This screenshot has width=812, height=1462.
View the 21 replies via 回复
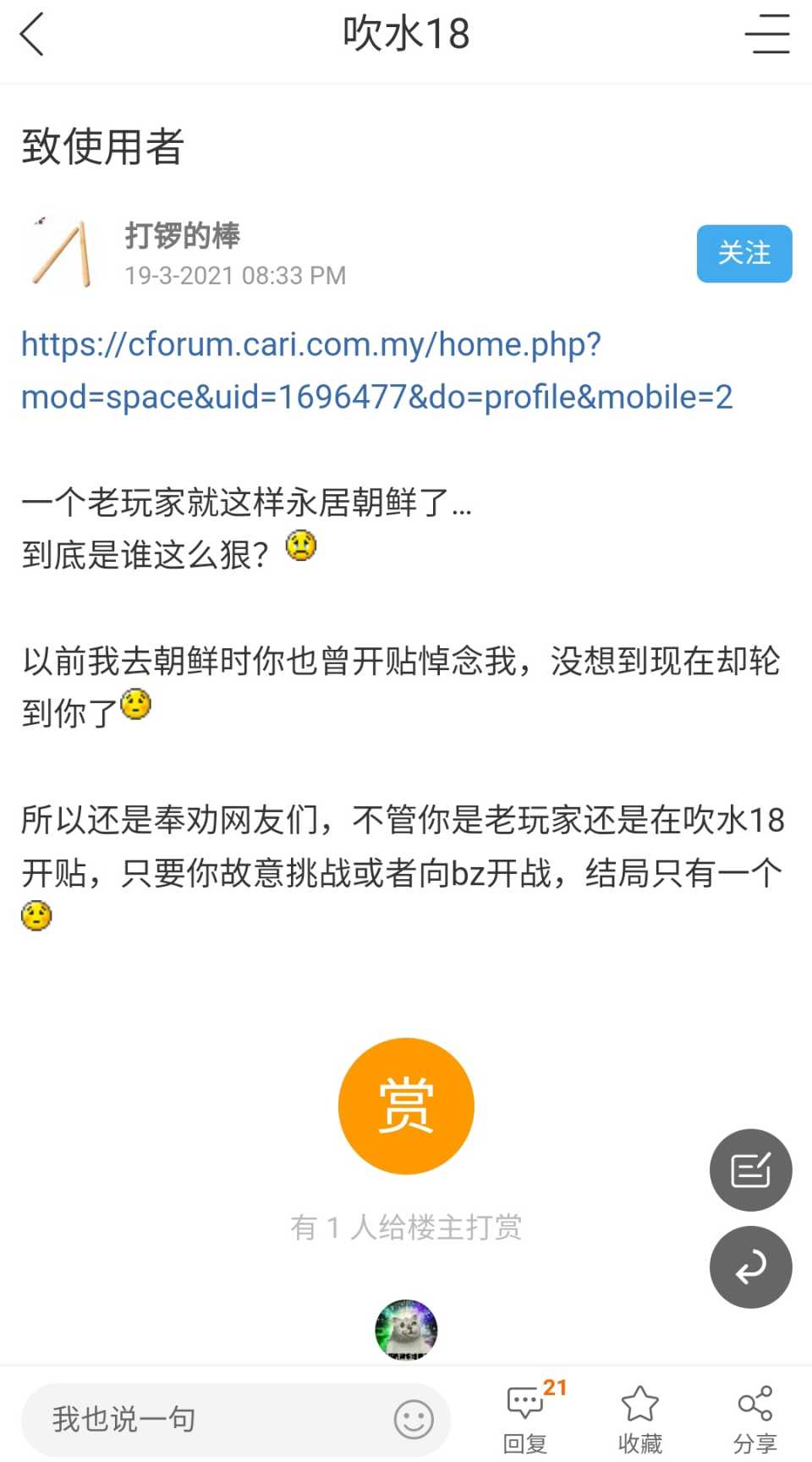point(526,1419)
